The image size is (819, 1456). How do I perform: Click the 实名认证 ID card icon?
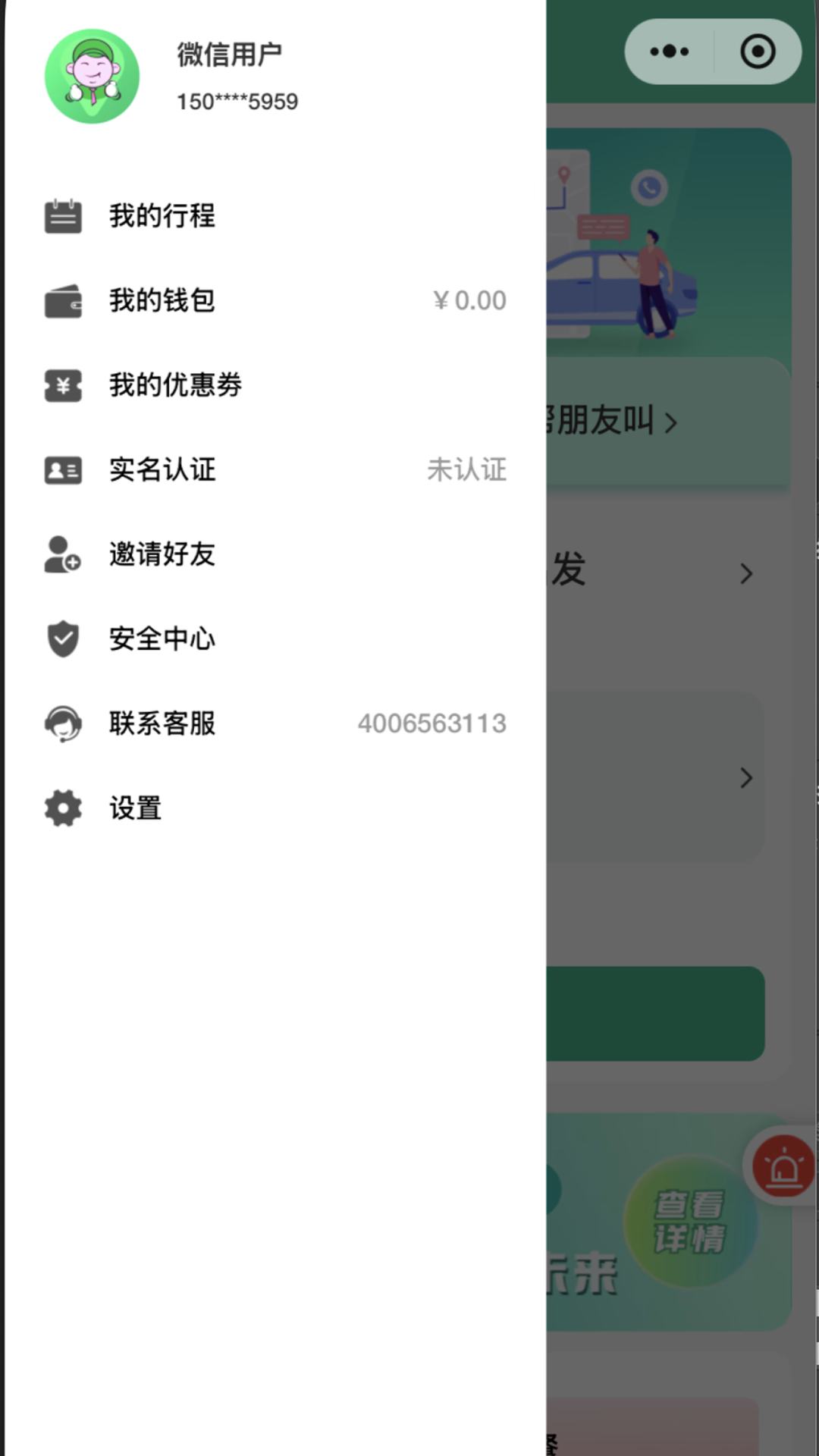tap(64, 471)
